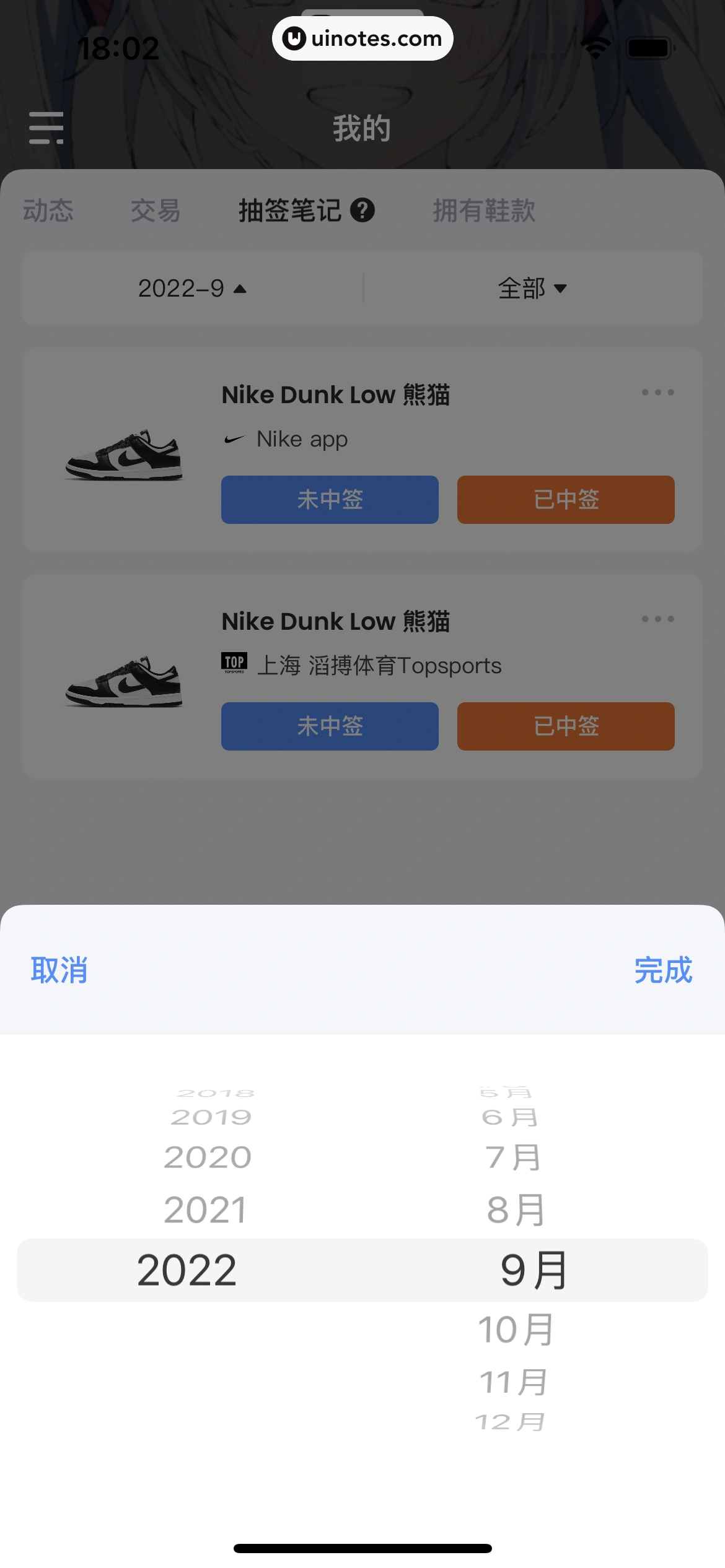Expand the 全部 filter dropdown
Viewport: 725px width, 1568px height.
pyautogui.click(x=532, y=289)
